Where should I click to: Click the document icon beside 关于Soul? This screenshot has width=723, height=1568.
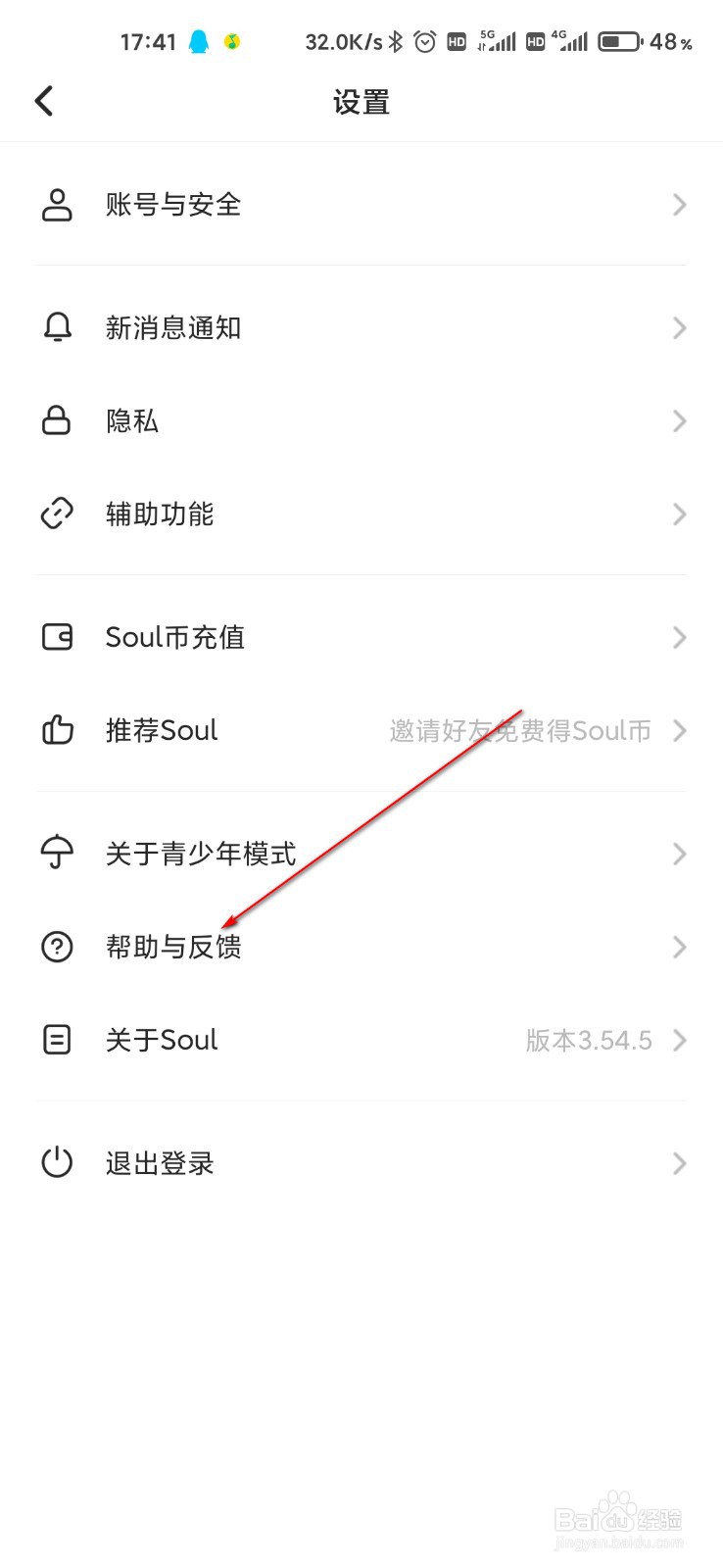pyautogui.click(x=57, y=1040)
